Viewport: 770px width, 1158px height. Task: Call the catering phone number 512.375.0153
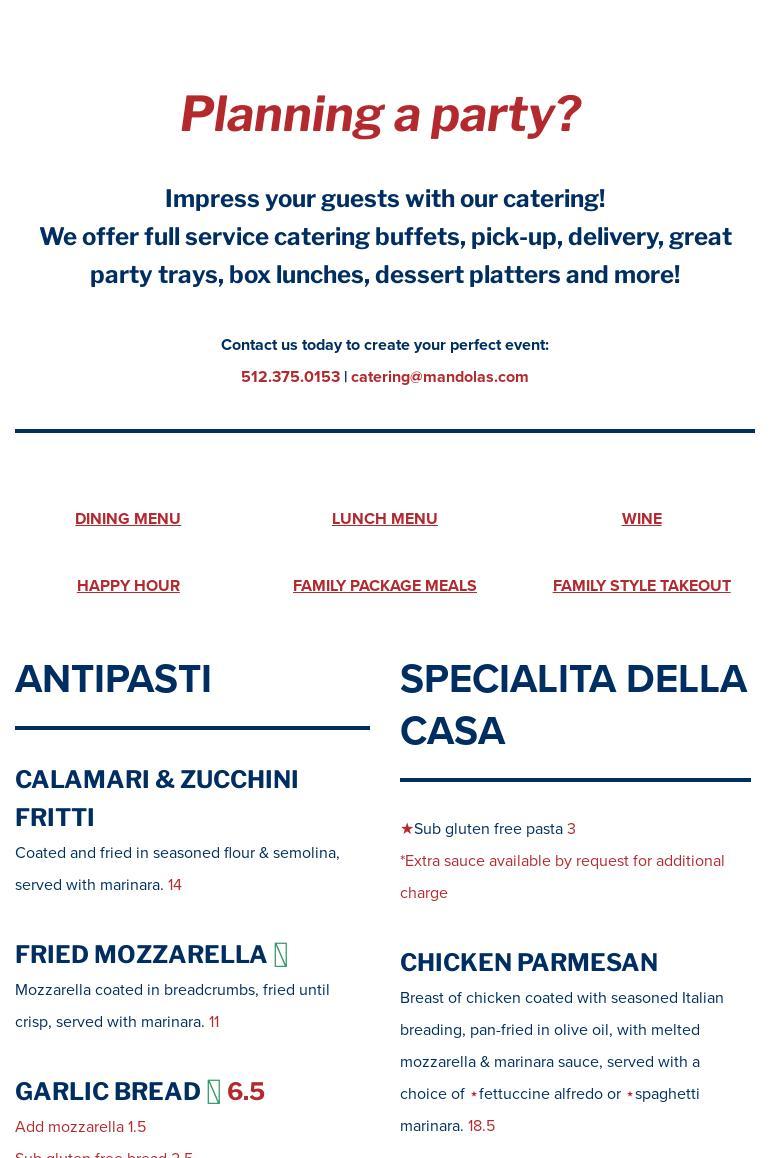tap(290, 377)
